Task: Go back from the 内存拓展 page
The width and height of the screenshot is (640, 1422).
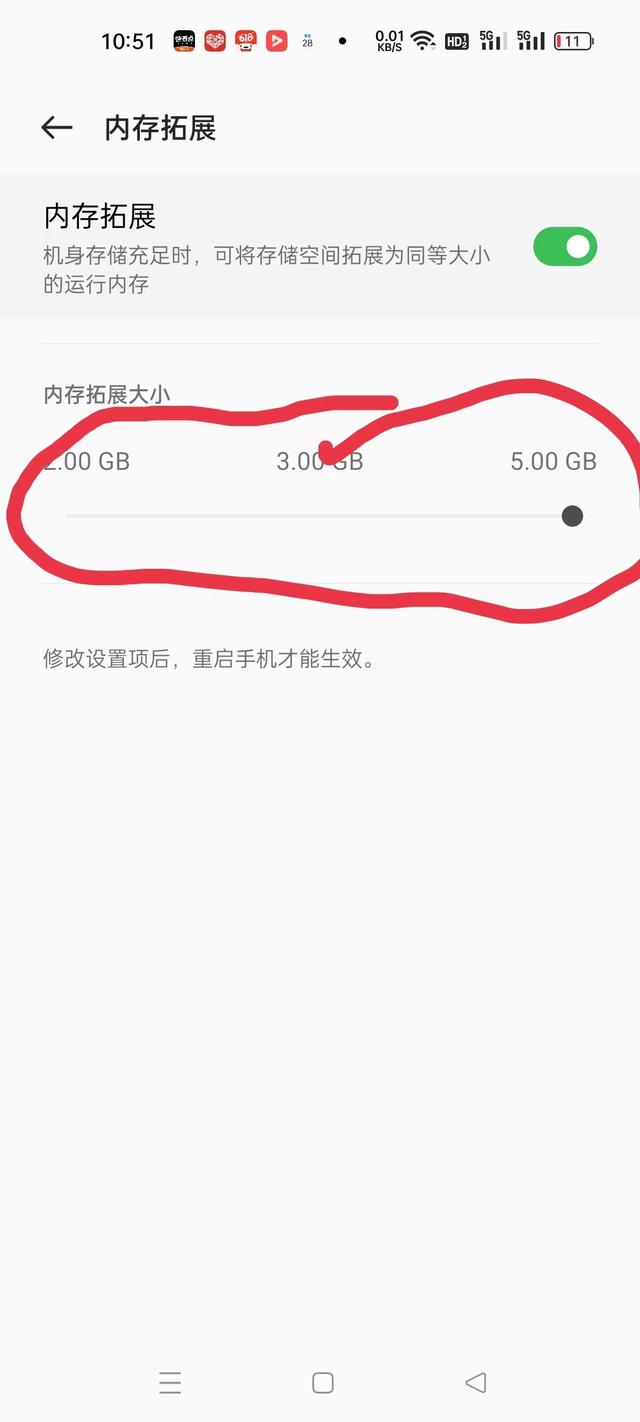Action: coord(57,128)
